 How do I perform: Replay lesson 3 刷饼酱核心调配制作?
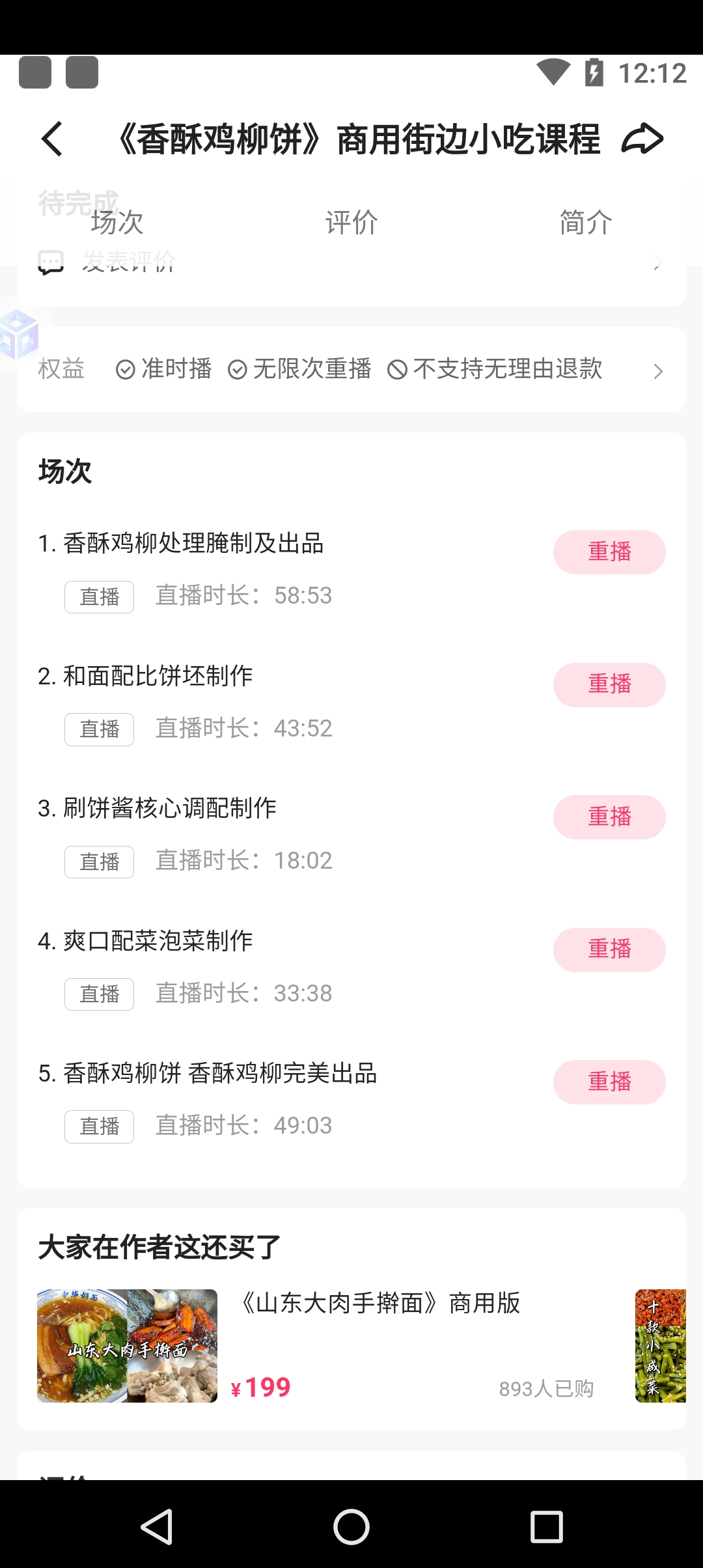tap(609, 817)
